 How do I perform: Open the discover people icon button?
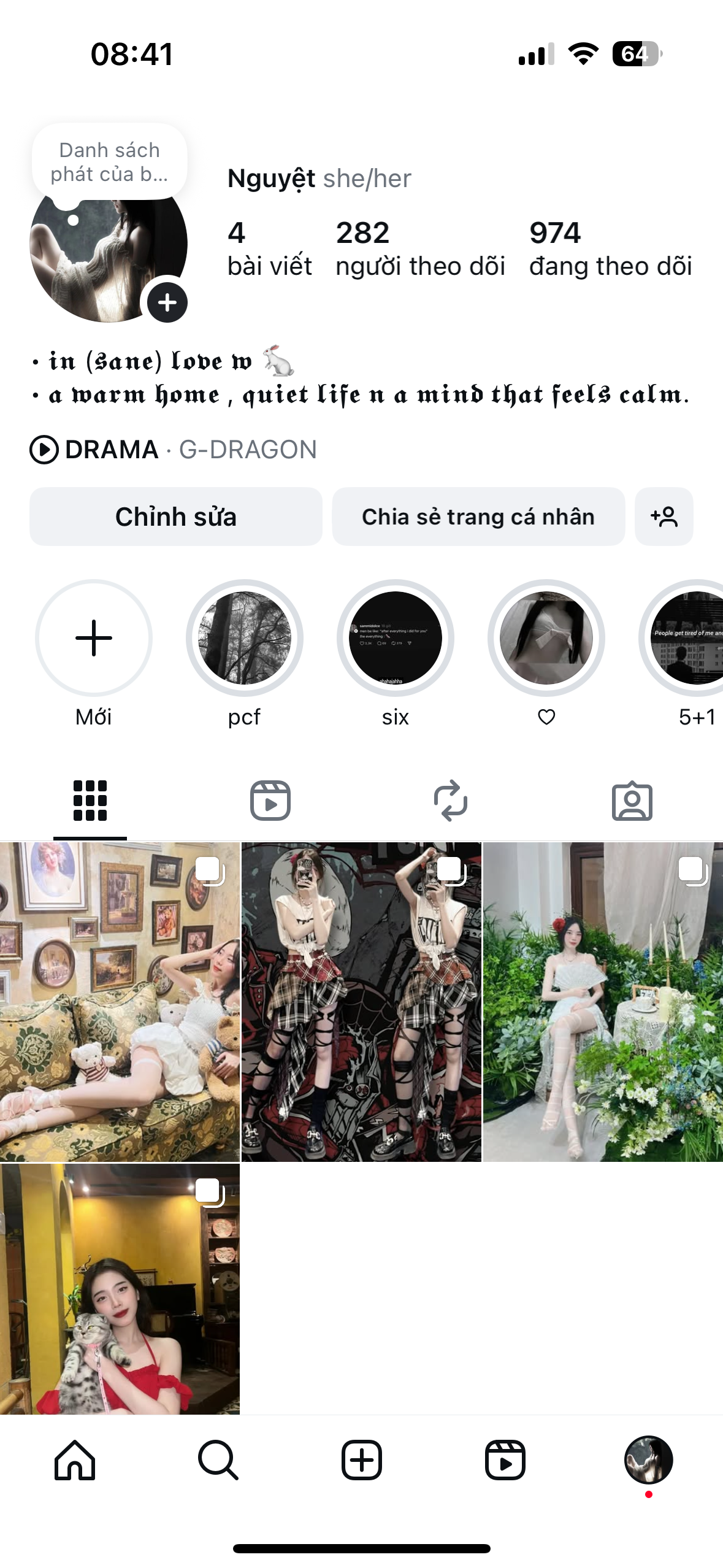[664, 517]
